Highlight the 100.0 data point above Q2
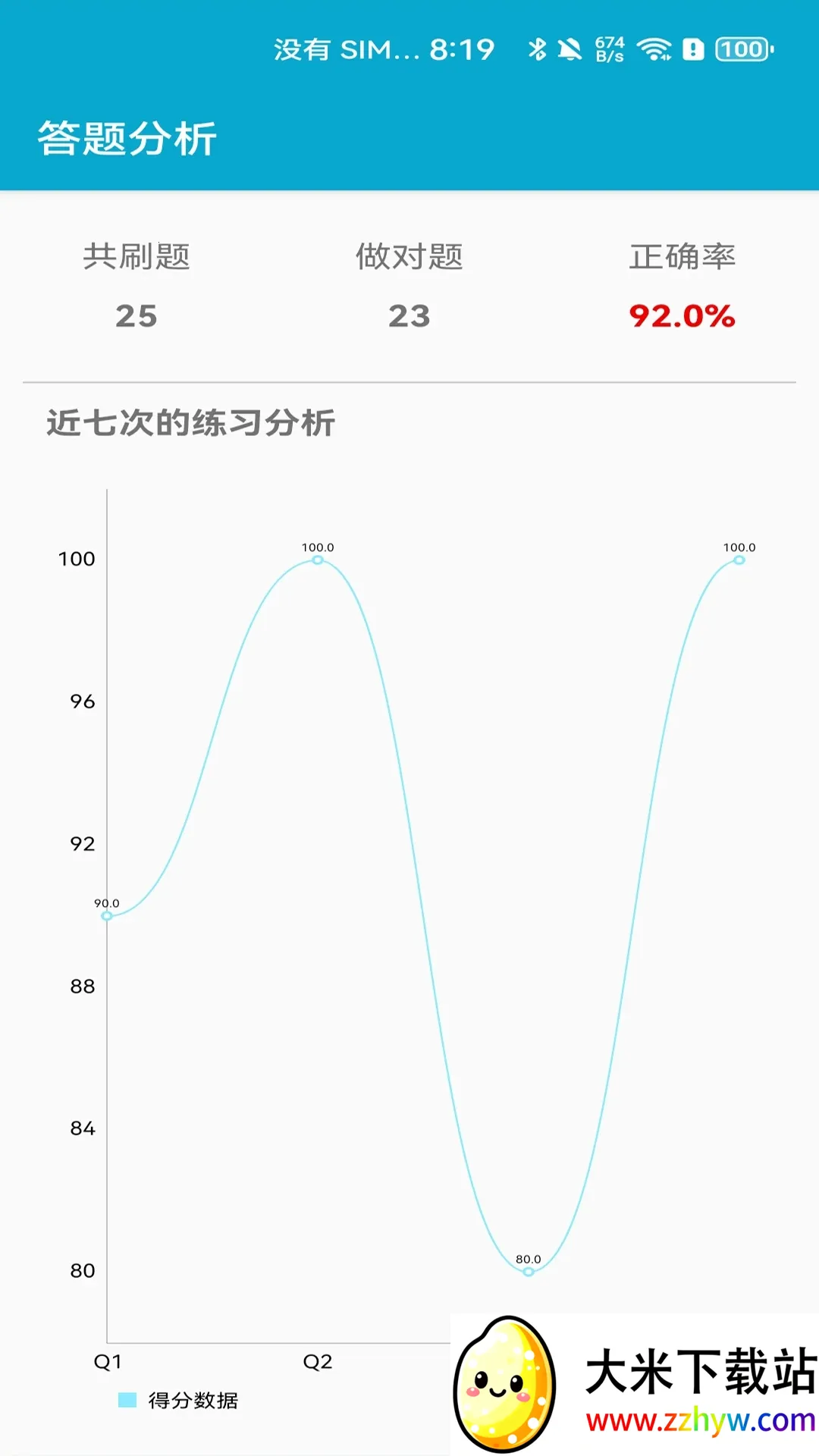The height and width of the screenshot is (1456, 819). (318, 560)
